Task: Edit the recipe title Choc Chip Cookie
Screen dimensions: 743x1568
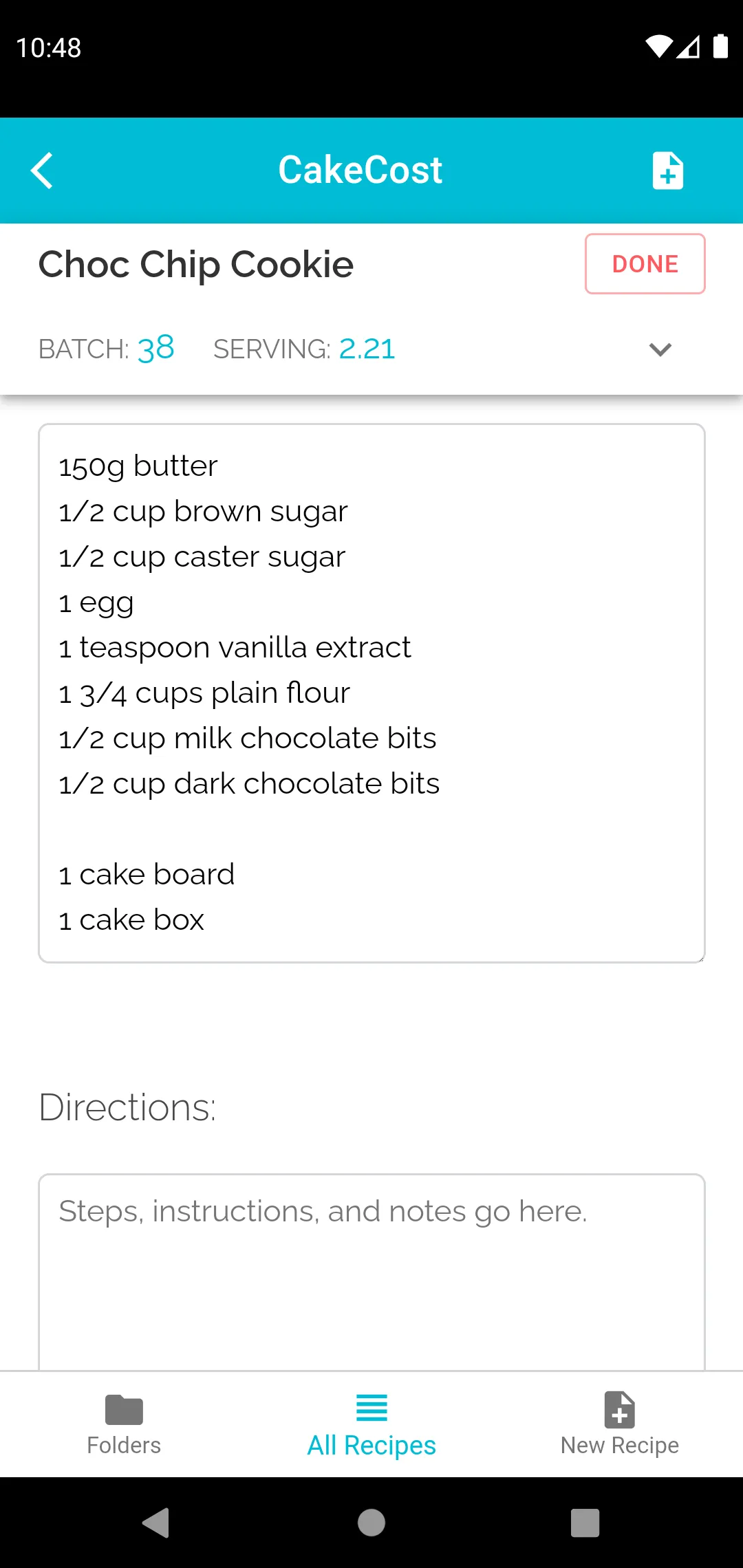Action: click(x=196, y=265)
